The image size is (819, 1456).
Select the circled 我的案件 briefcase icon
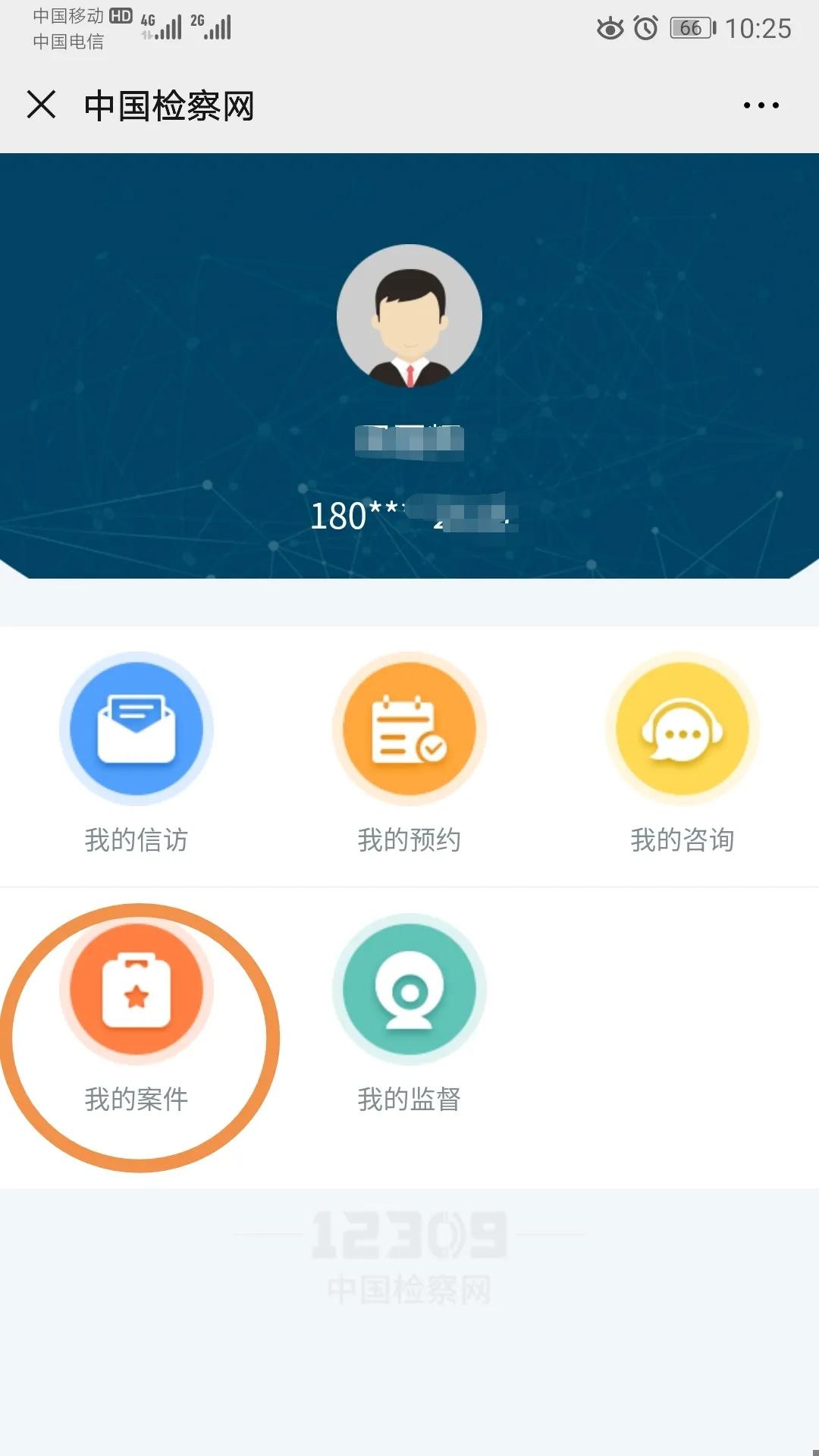(136, 990)
